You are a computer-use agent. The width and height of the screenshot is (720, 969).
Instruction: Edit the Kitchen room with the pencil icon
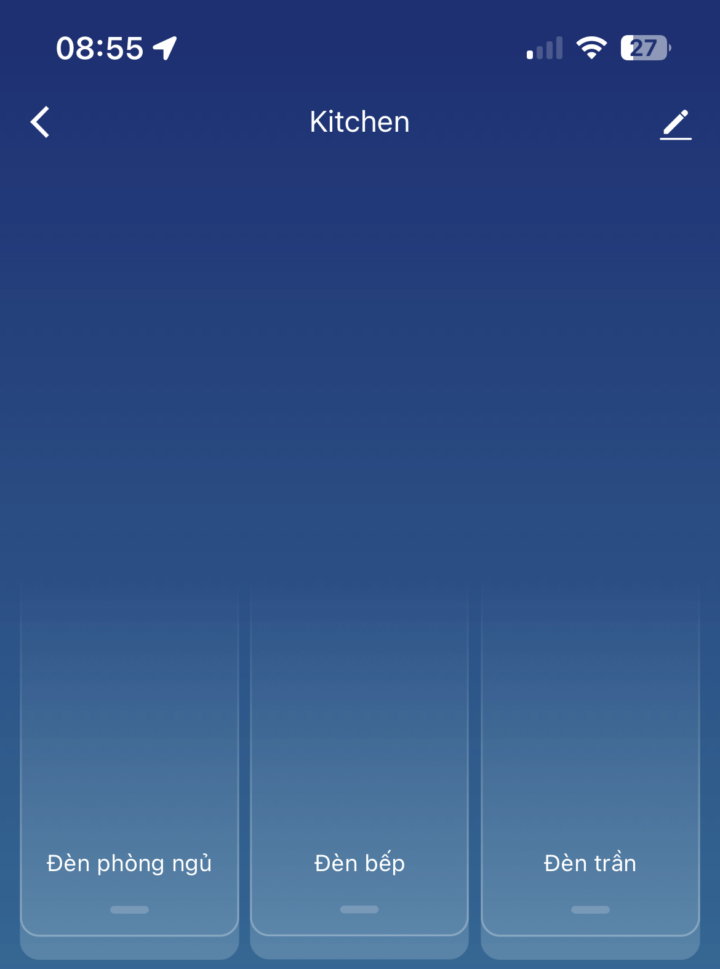pos(676,124)
